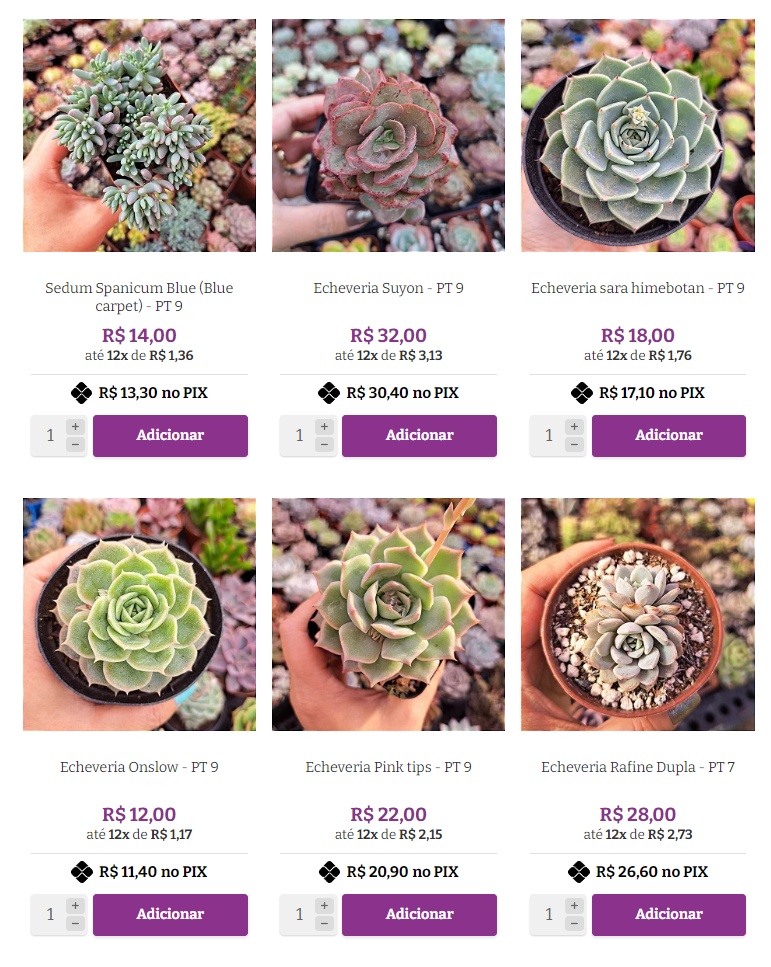Decrease quantity of Echeveria Rafine Dupla
The width and height of the screenshot is (771, 967).
[x=573, y=924]
